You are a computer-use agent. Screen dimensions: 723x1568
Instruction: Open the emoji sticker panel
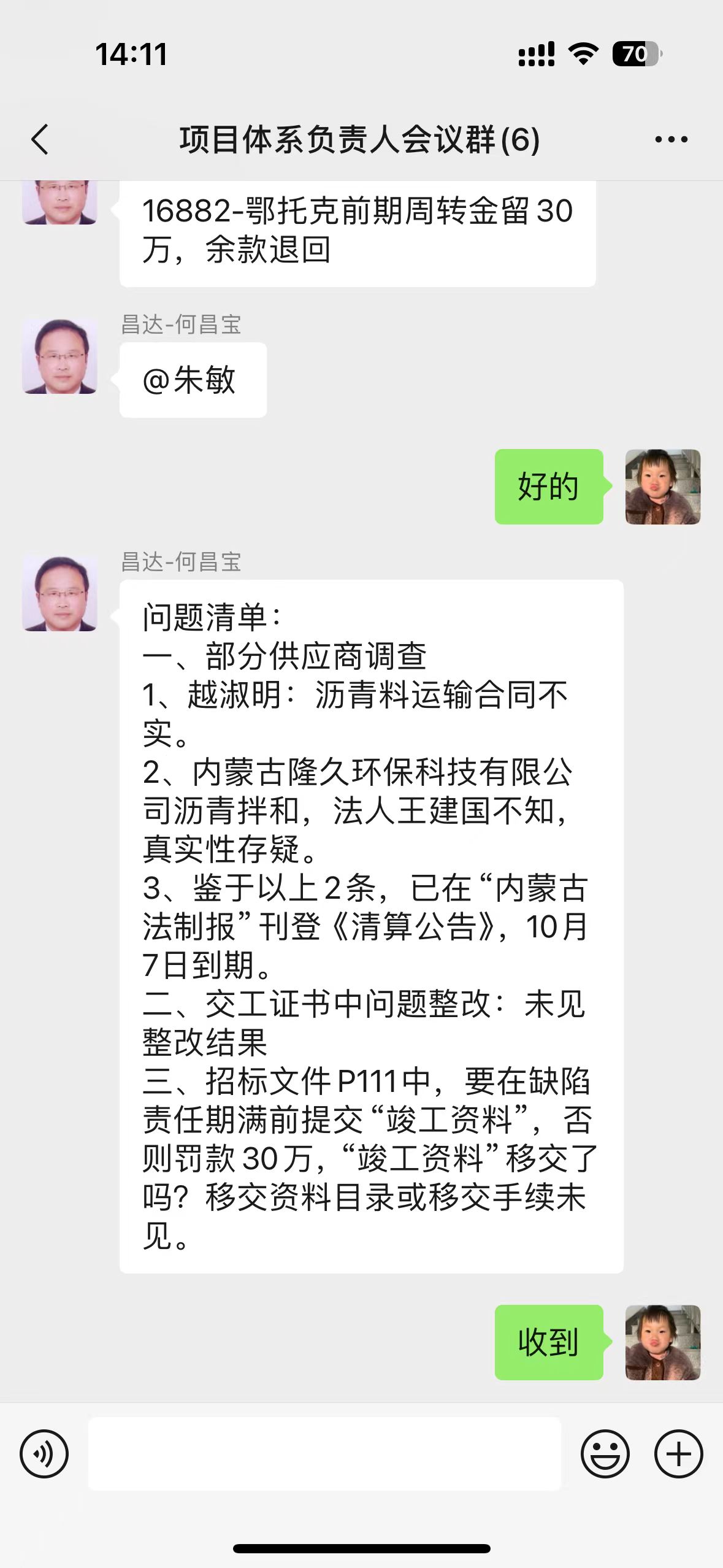605,1453
